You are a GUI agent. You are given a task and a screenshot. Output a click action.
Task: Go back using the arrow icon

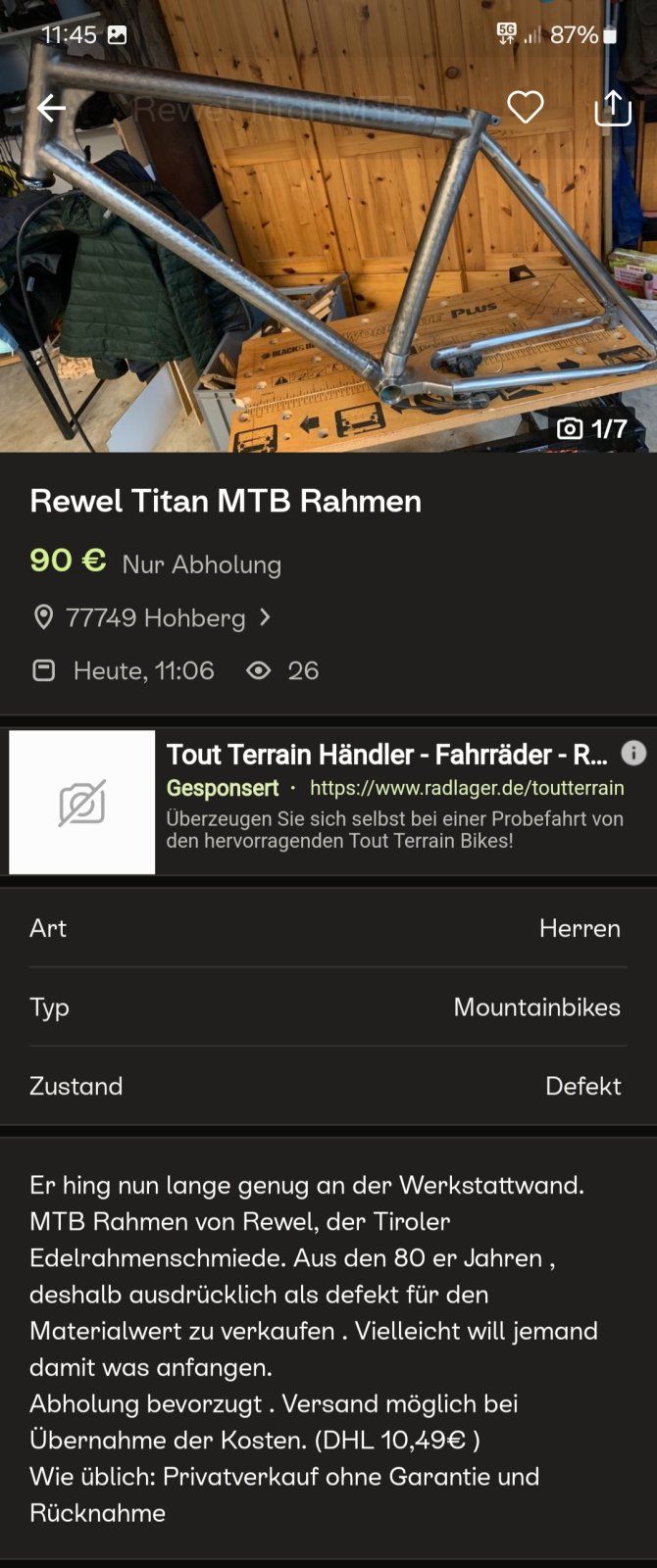[x=51, y=108]
